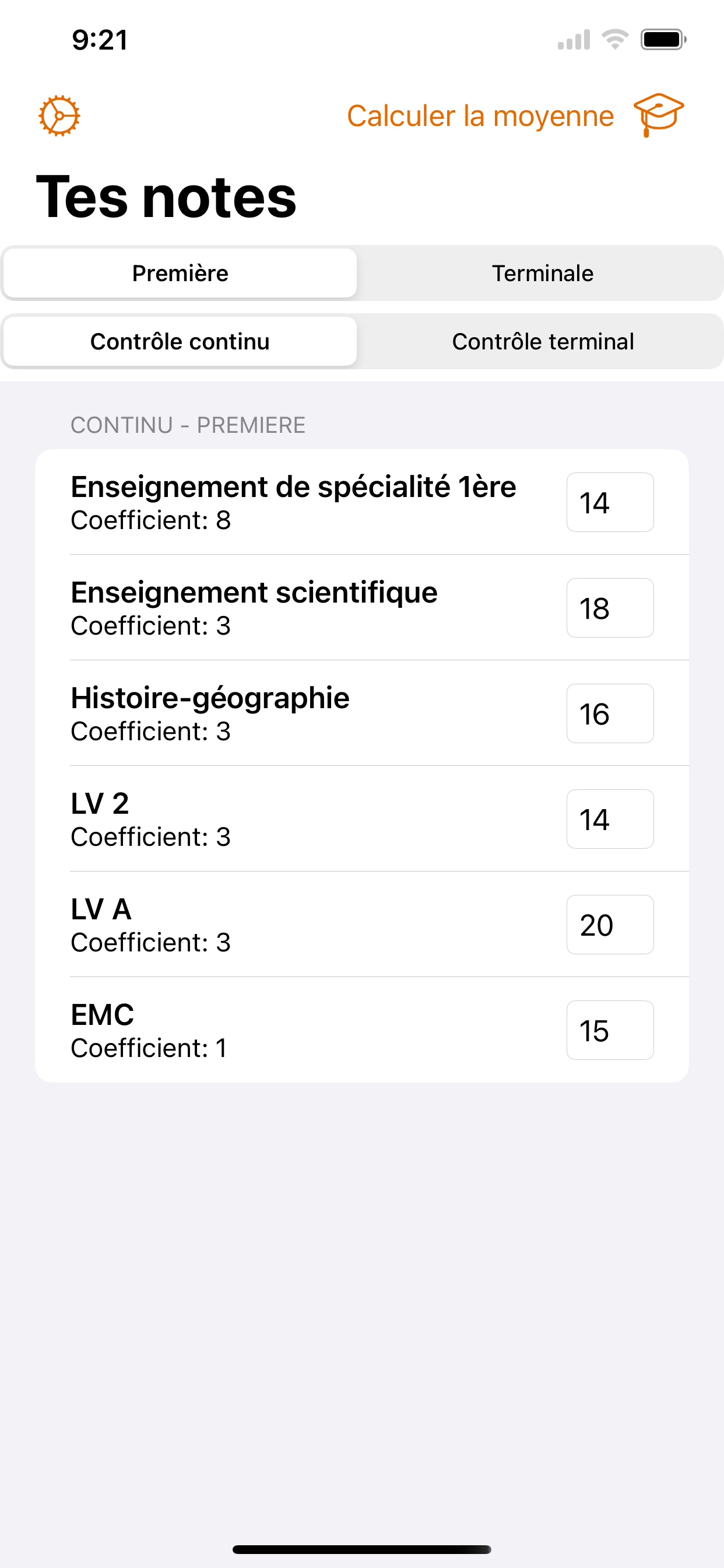Screen dimensions: 724x1568
Task: Click the Wi-Fi status icon
Action: coord(613,38)
